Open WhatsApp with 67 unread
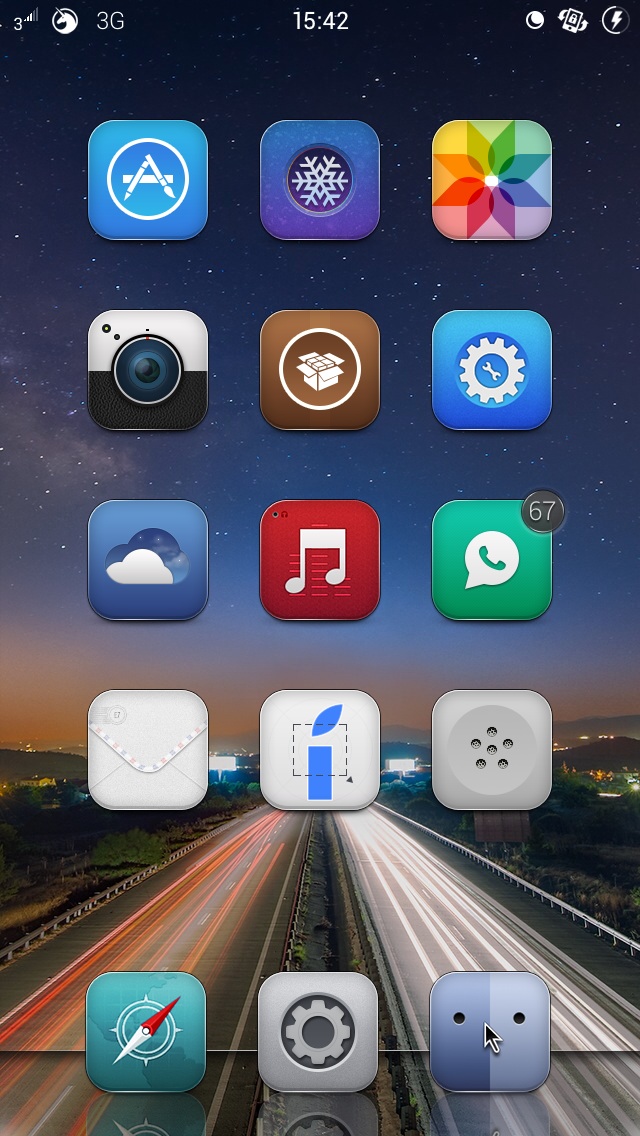The image size is (640, 1136). click(x=492, y=560)
